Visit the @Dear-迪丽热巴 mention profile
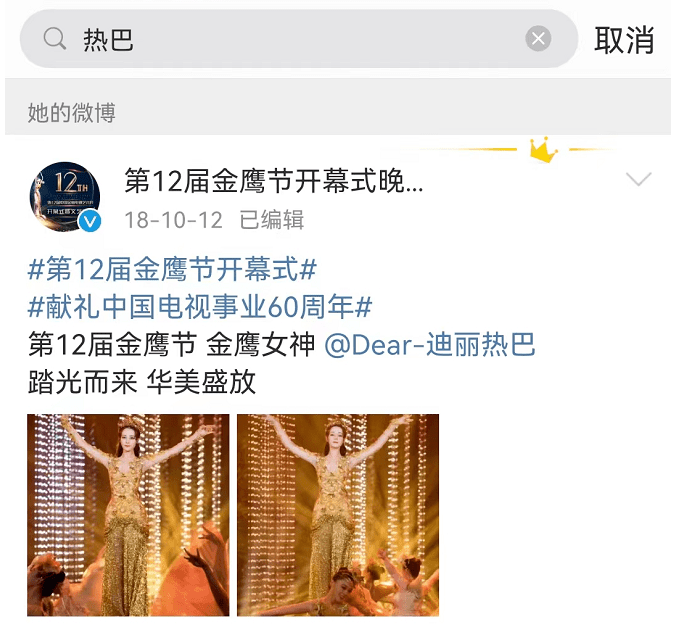 (431, 345)
